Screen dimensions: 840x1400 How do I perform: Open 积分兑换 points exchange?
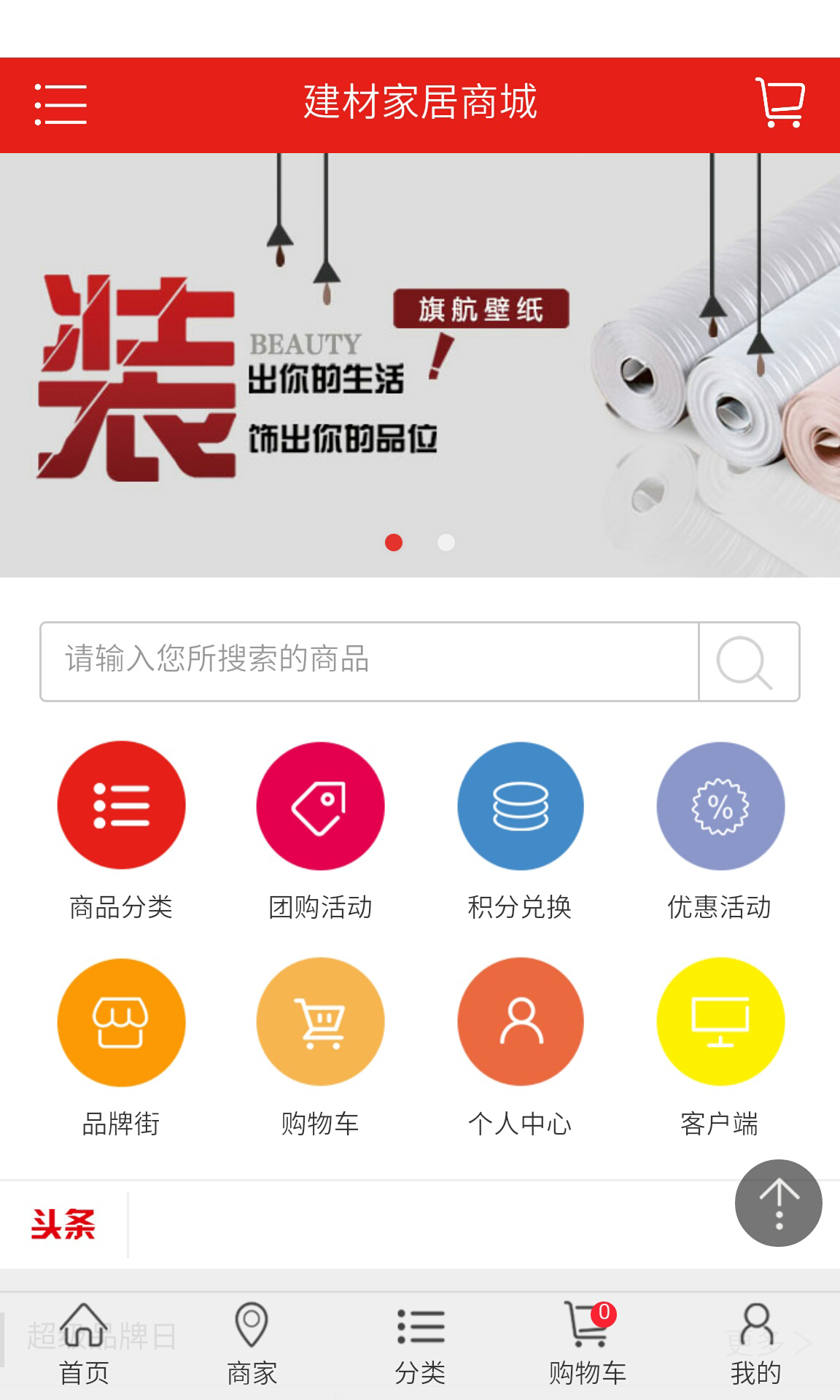(520, 806)
